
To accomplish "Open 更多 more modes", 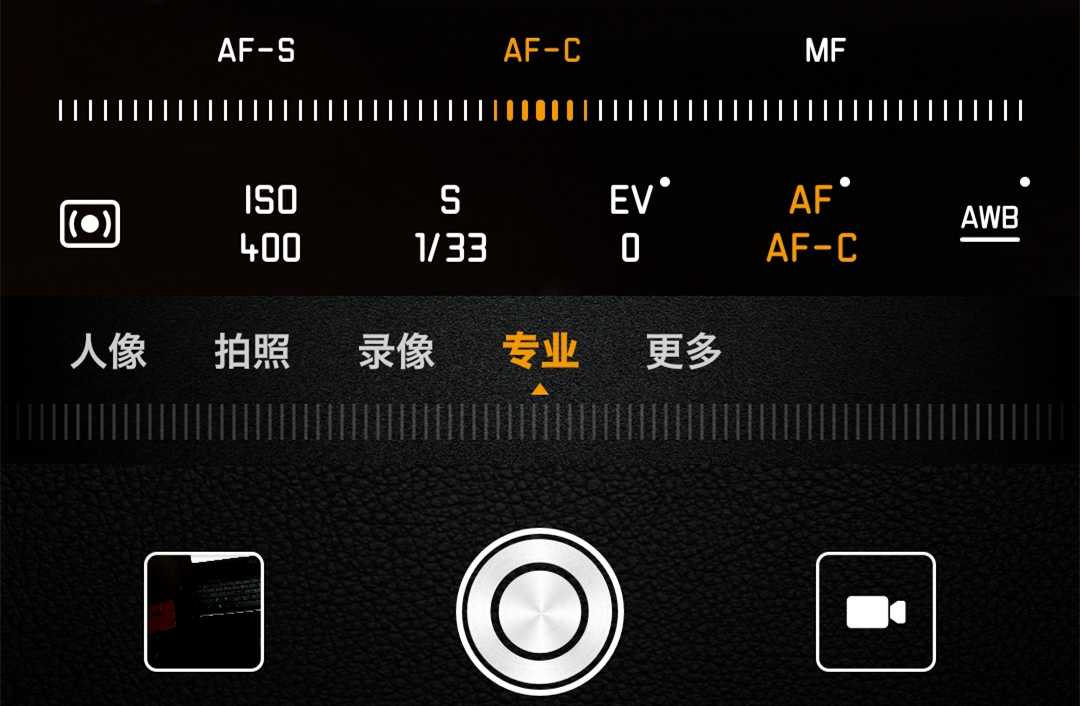I will 684,352.
